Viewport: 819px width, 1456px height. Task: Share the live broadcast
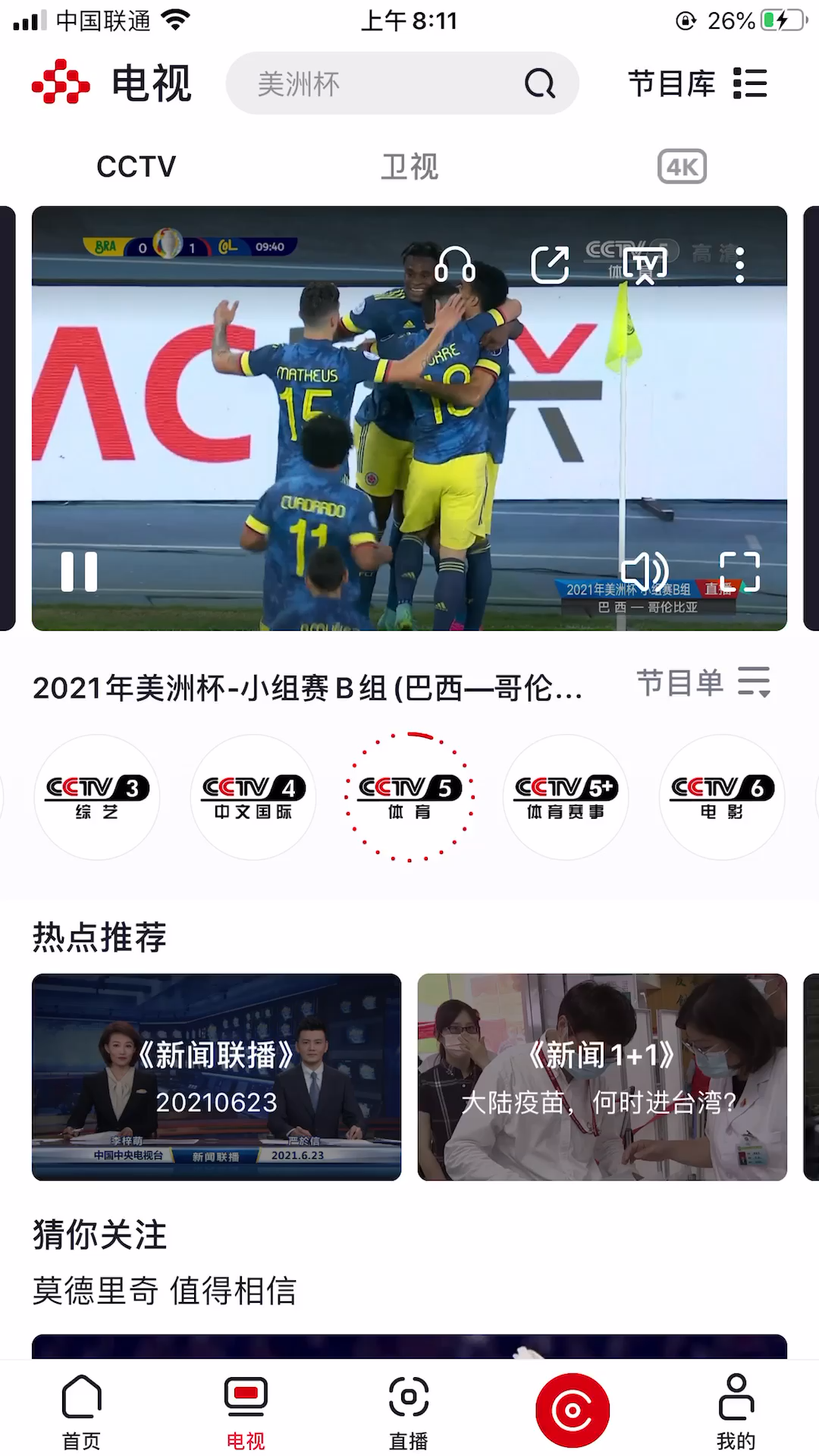pos(550,265)
